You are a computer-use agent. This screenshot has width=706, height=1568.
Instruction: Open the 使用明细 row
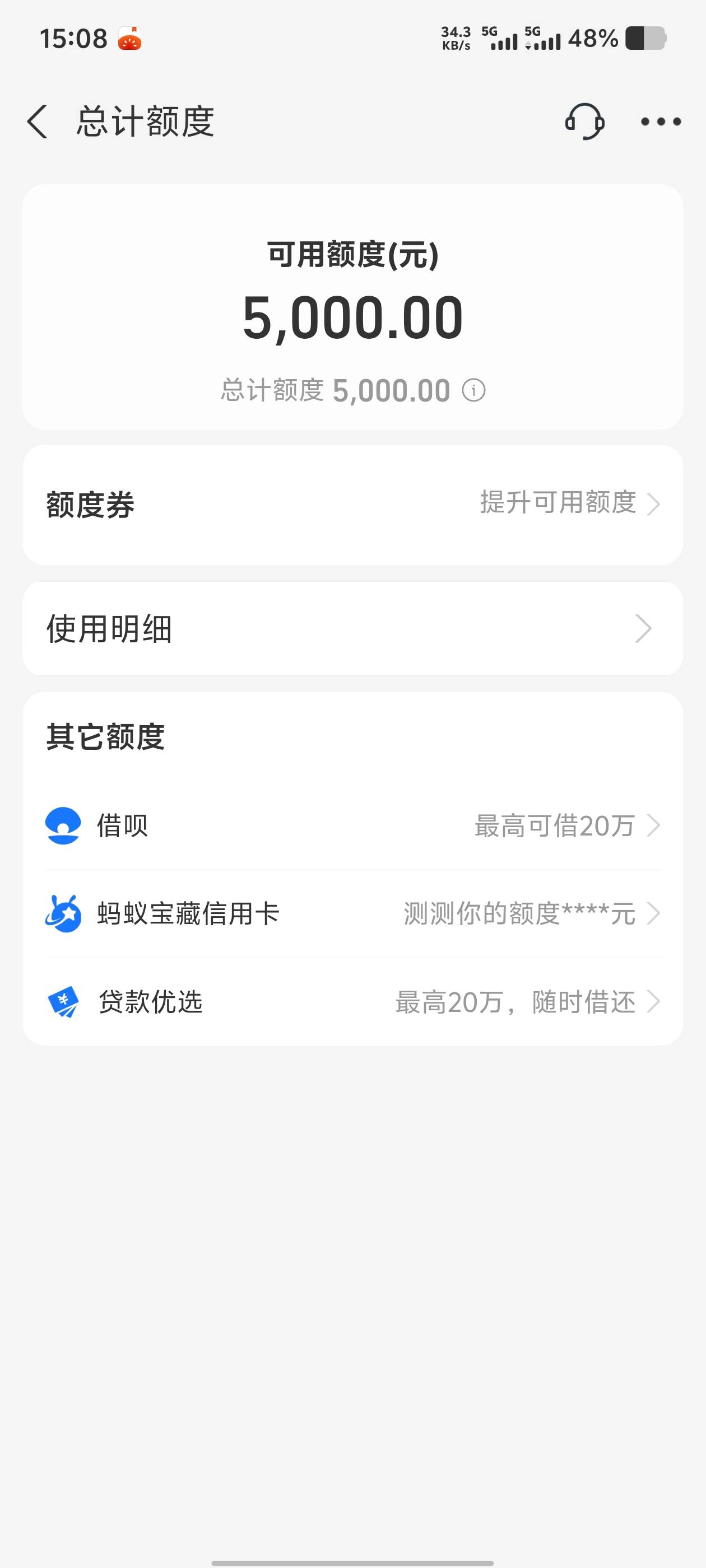tap(352, 628)
